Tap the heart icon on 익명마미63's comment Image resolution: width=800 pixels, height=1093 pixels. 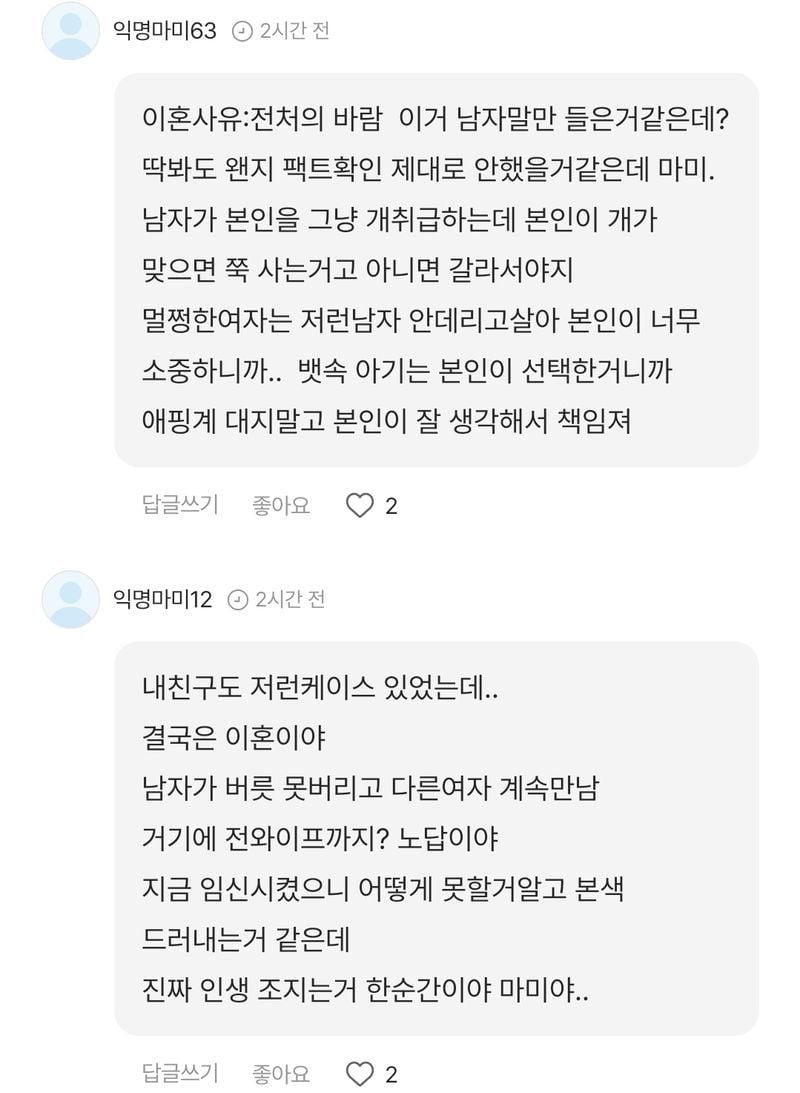[x=359, y=506]
